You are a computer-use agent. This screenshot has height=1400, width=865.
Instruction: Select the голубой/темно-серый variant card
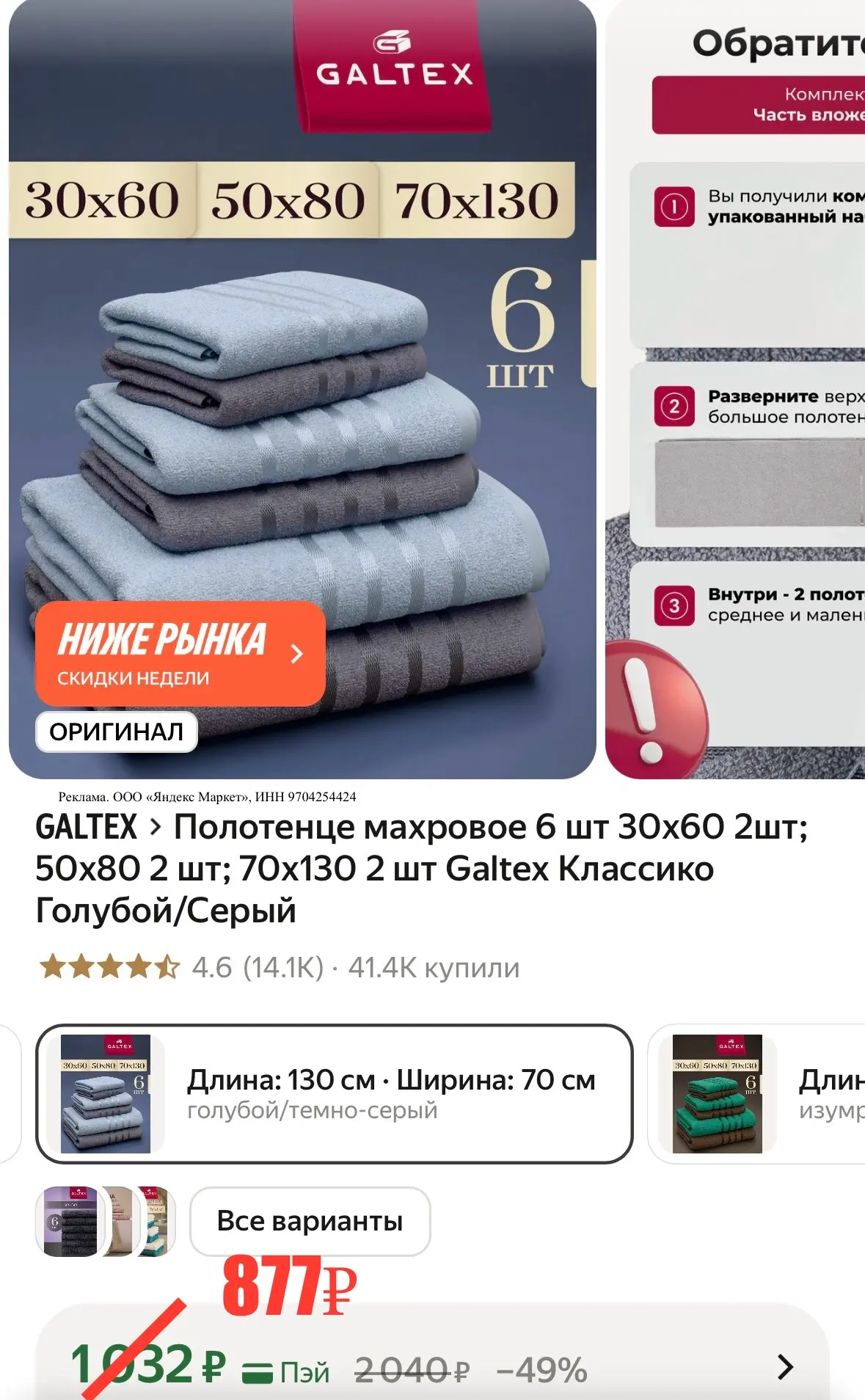335,1093
